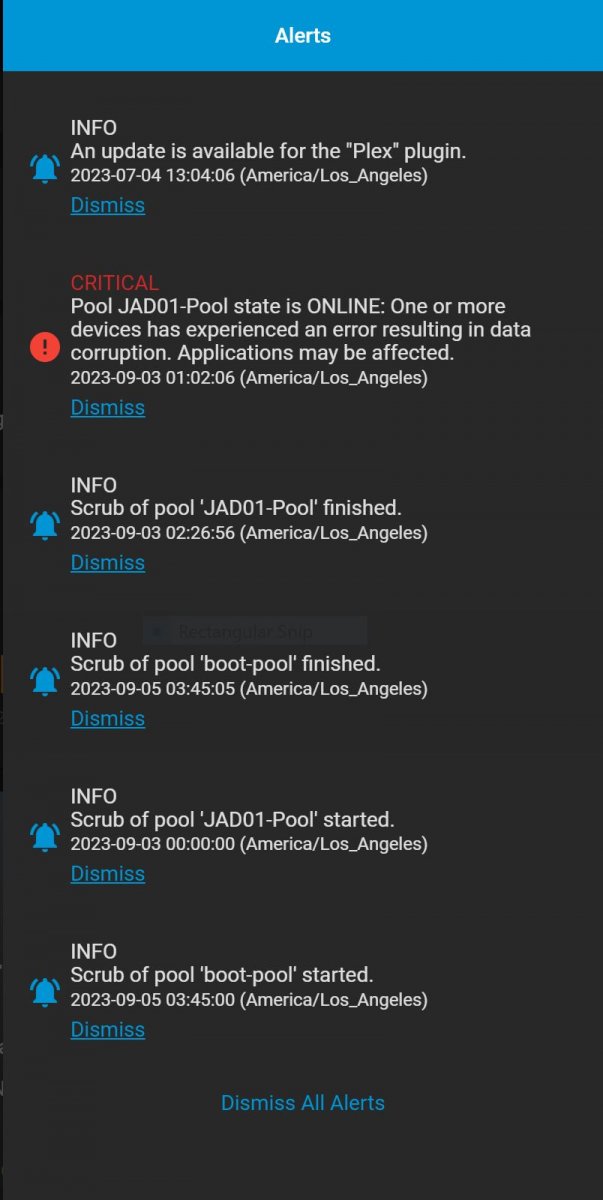This screenshot has height=1200, width=603.
Task: Dismiss the Plex plugin update alert
Action: point(108,205)
